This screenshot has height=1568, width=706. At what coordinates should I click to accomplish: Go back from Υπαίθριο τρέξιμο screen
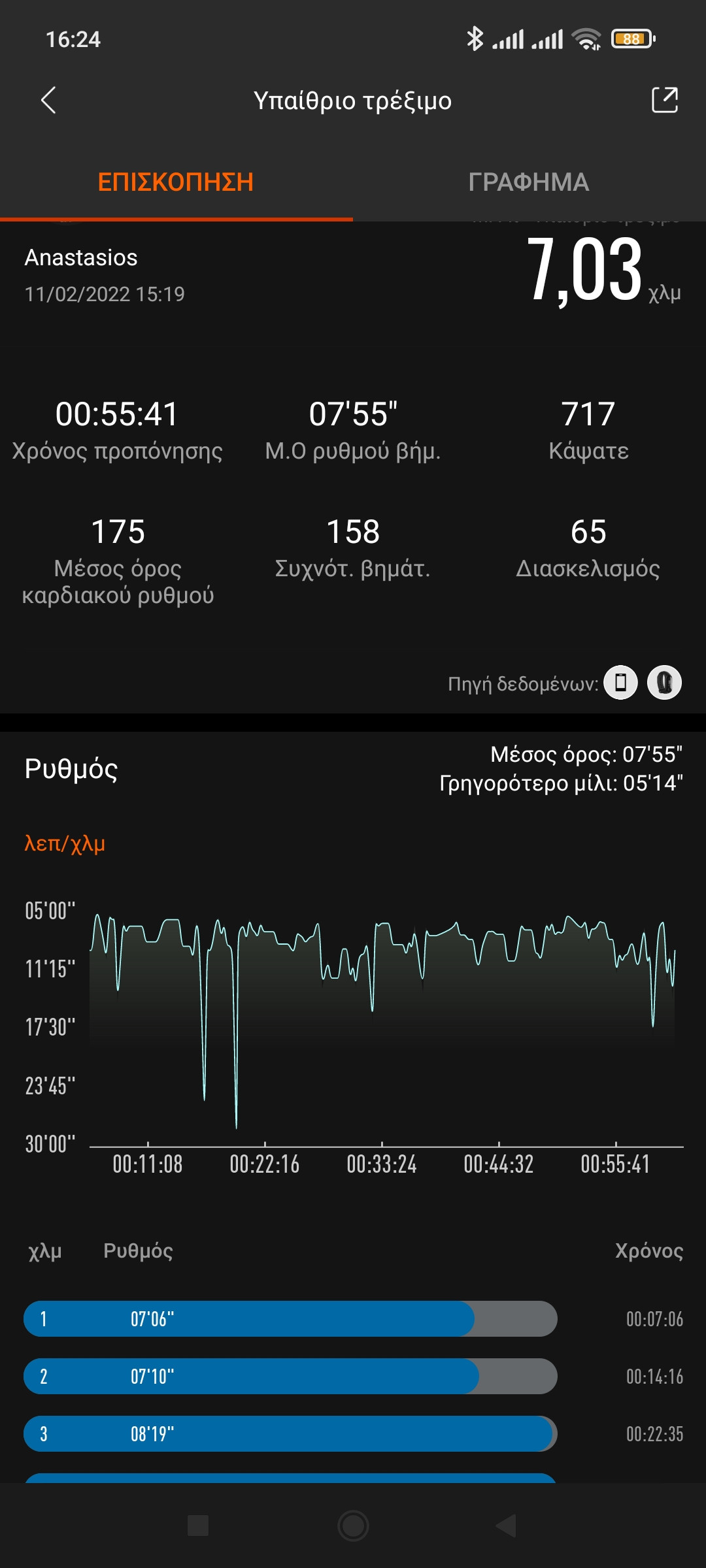click(x=48, y=101)
